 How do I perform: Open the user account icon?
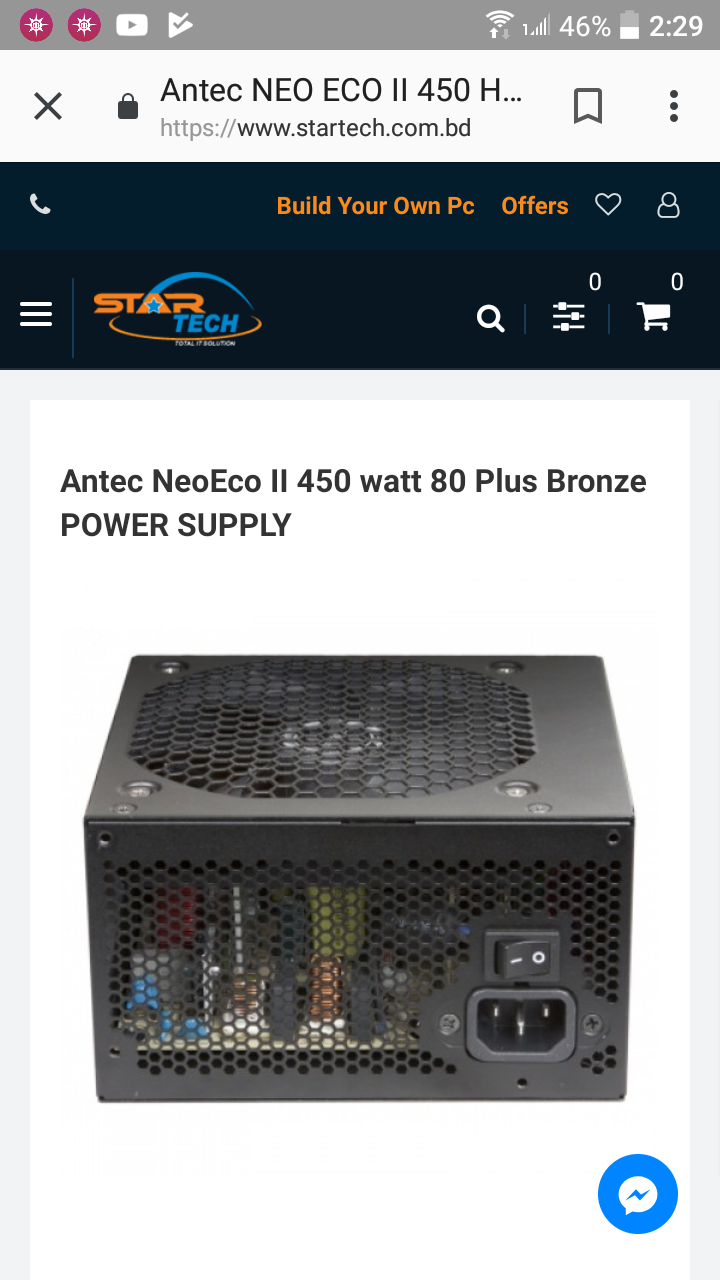[x=668, y=205]
